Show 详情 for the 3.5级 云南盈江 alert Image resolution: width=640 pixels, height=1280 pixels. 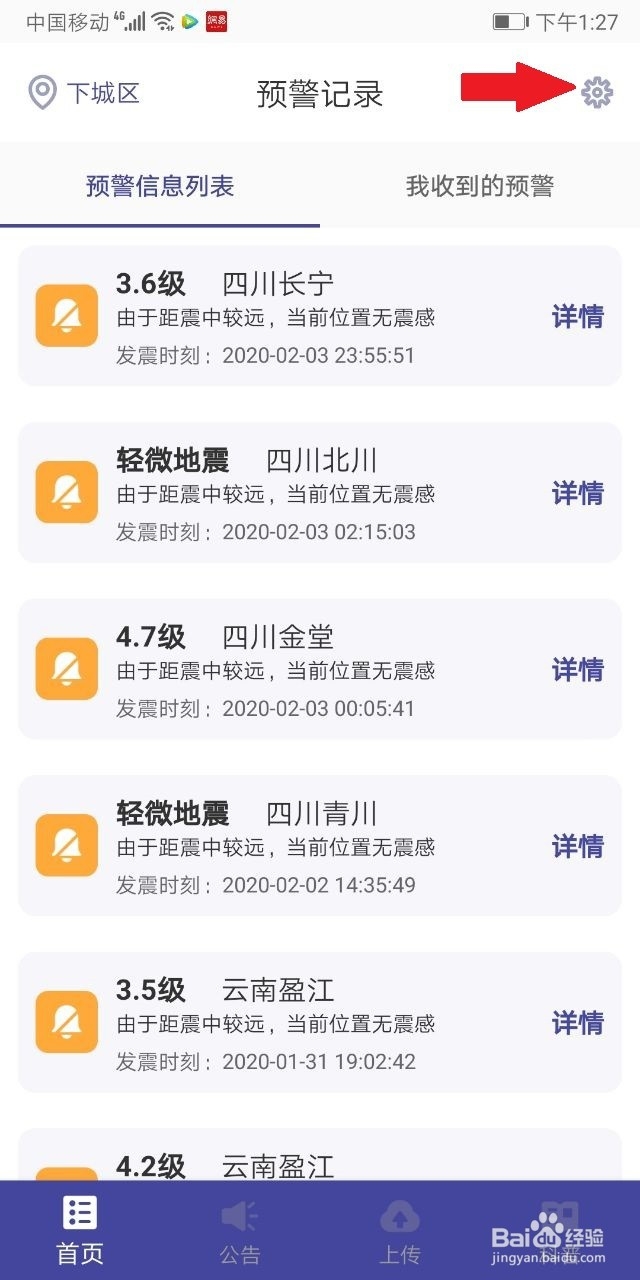[577, 1023]
